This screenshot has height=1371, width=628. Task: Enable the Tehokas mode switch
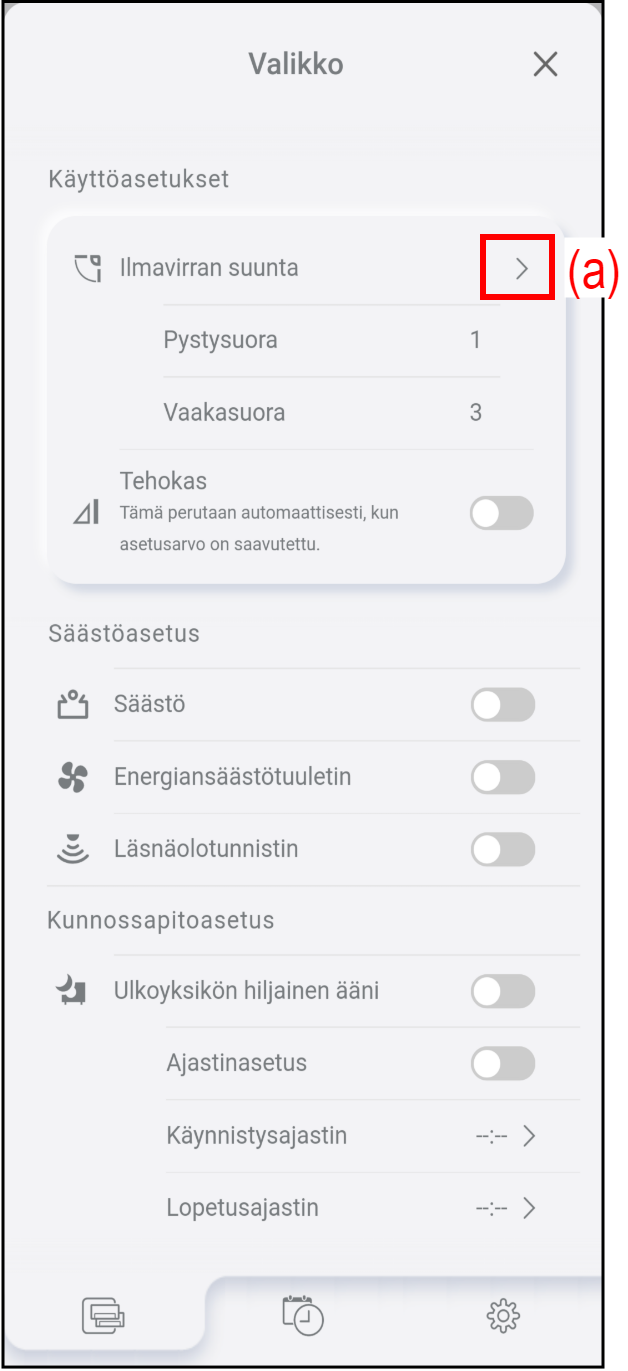[x=502, y=513]
